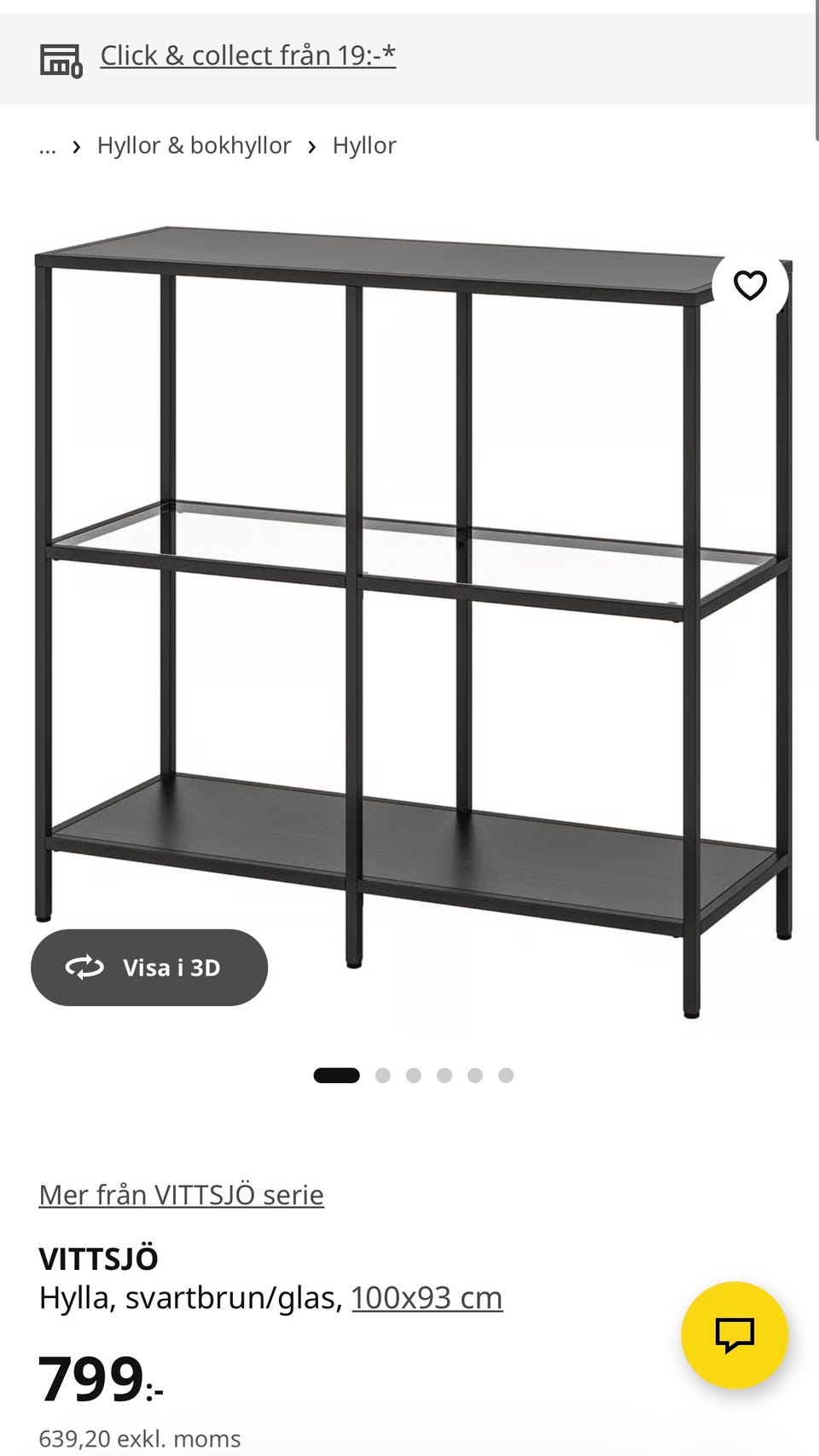Expand the collapsed breadcrumb ellipsis

48,146
